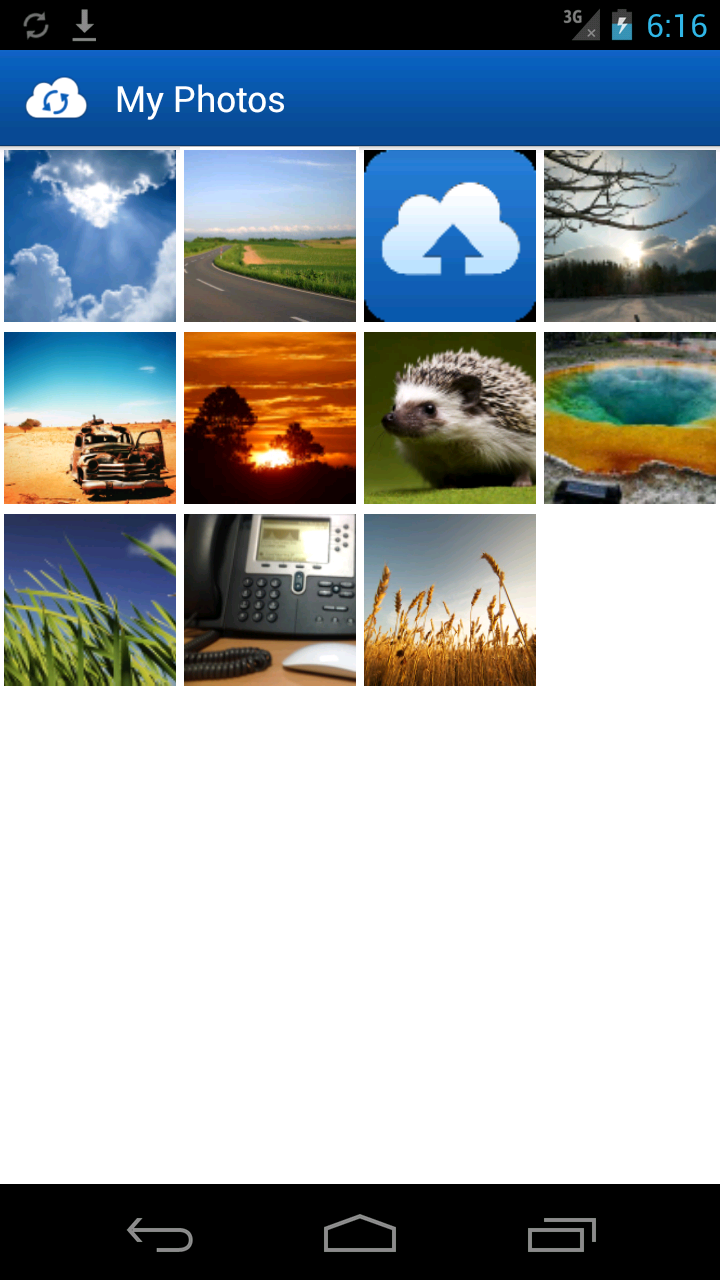Tap the My Photos title
720x1280 pixels.
(x=199, y=99)
